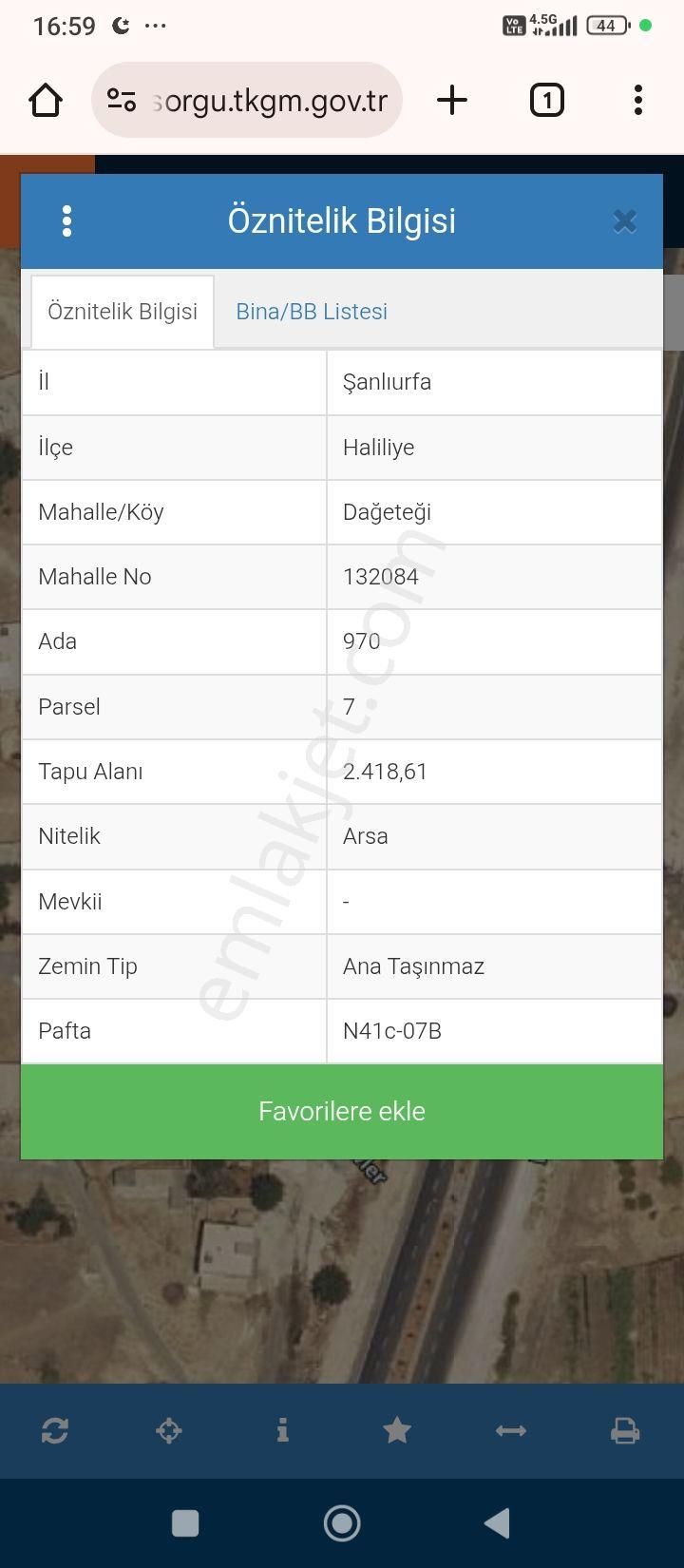The image size is (684, 1568).
Task: Tap Favorilere ekle button
Action: click(342, 1111)
